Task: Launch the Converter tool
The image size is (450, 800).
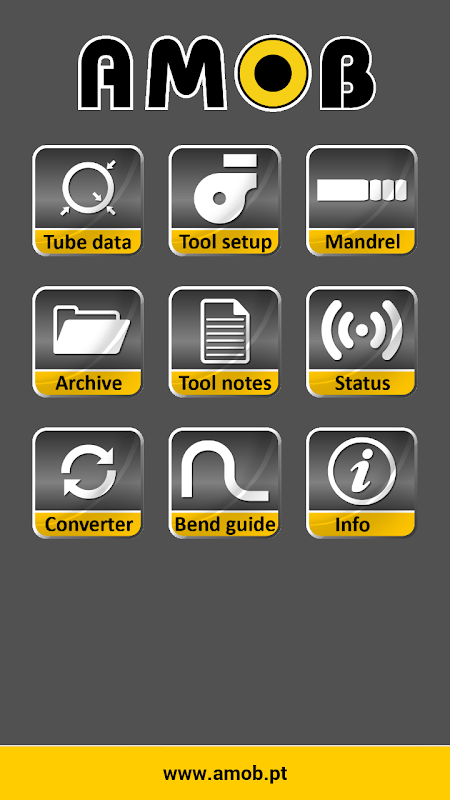Action: 88,483
